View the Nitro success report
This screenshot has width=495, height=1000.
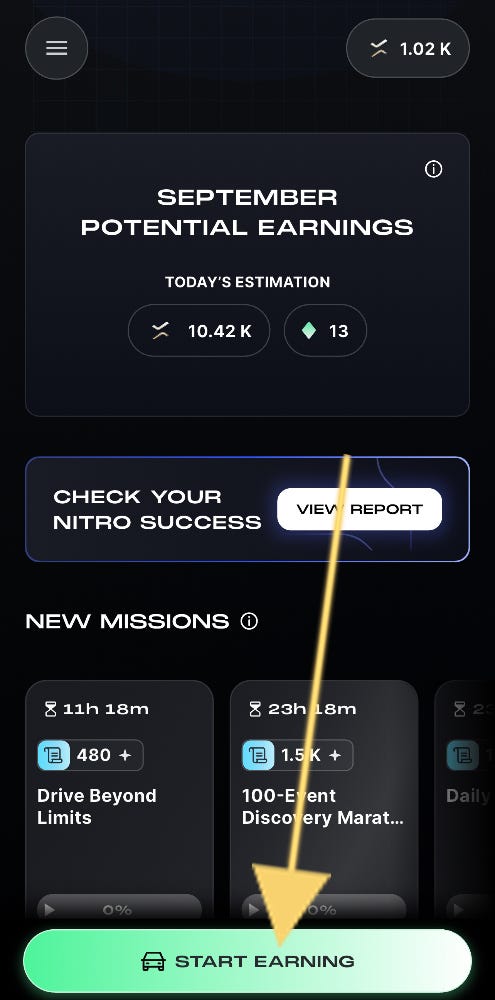(x=359, y=509)
